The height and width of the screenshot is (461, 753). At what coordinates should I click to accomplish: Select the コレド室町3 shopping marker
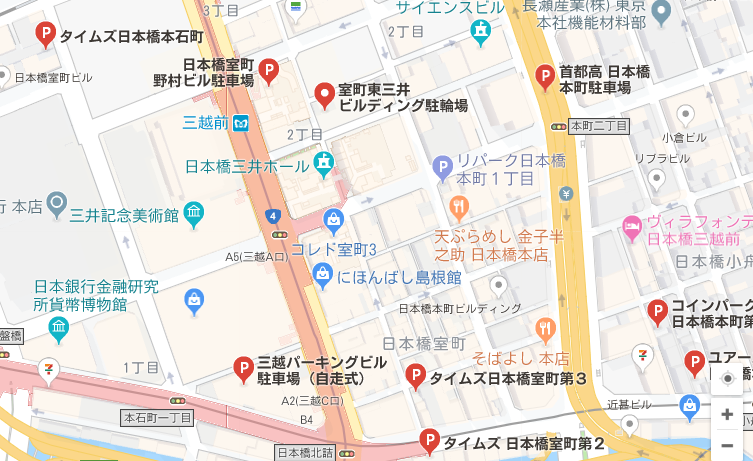[x=334, y=220]
